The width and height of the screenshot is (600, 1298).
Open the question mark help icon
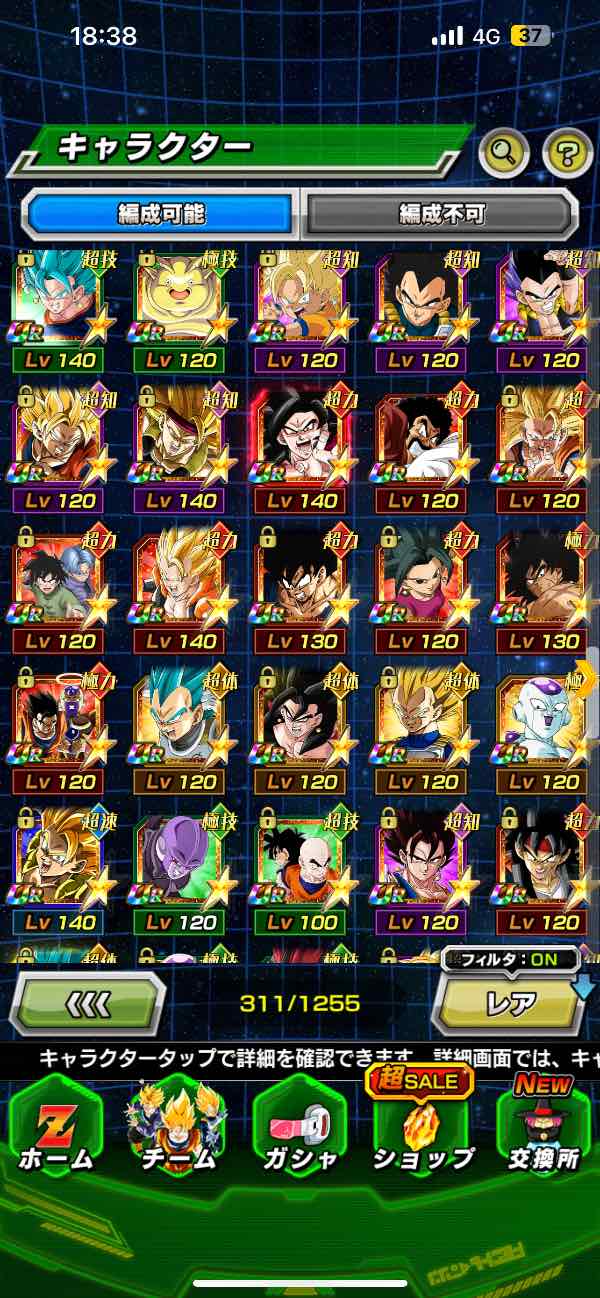point(567,153)
